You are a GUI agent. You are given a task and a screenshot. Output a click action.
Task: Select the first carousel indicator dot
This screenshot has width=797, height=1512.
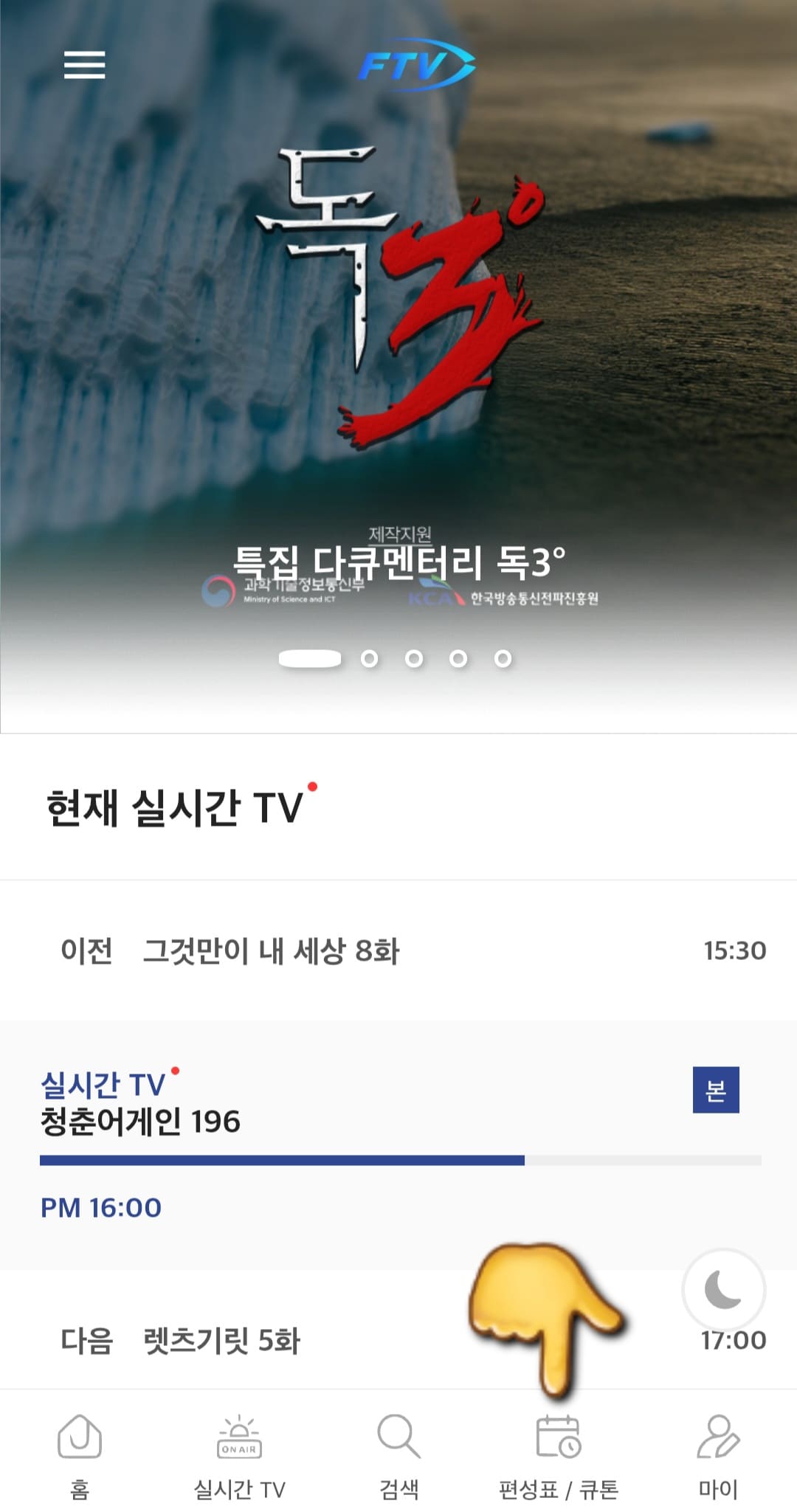point(310,657)
